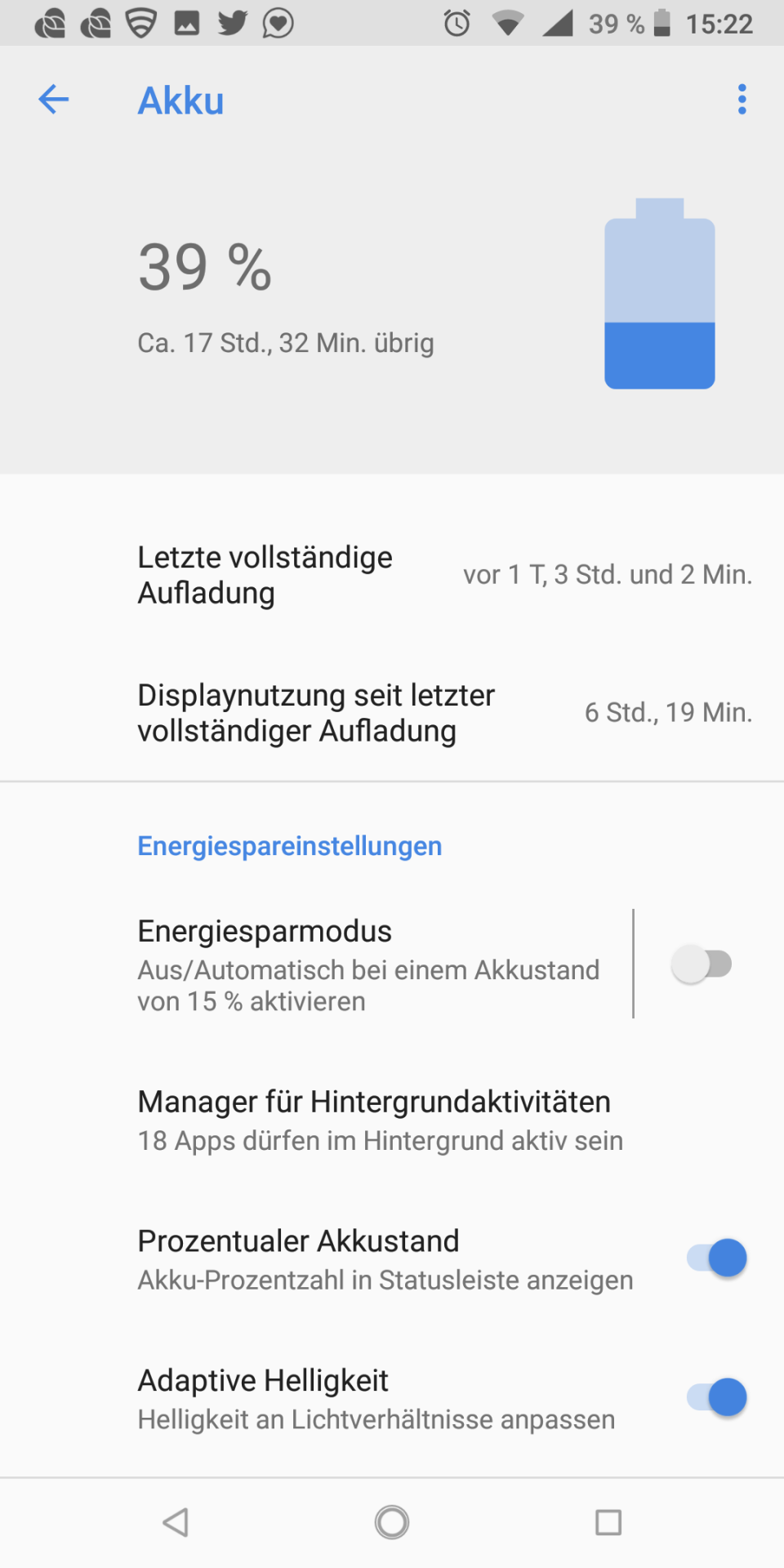Open the Energiesparmodus settings
The width and height of the screenshot is (784, 1568).
click(x=367, y=964)
